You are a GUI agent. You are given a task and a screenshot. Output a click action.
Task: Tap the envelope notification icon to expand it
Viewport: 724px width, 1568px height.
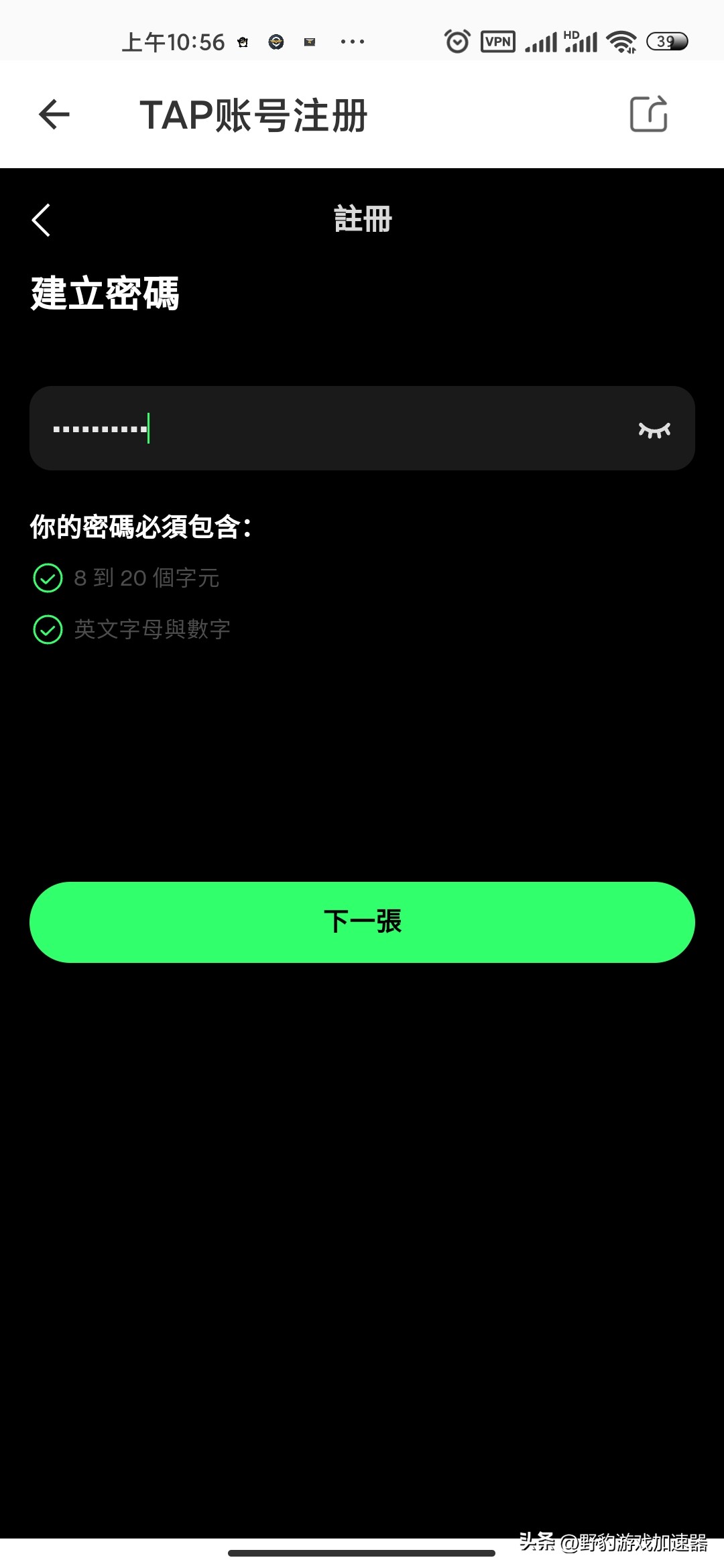309,42
